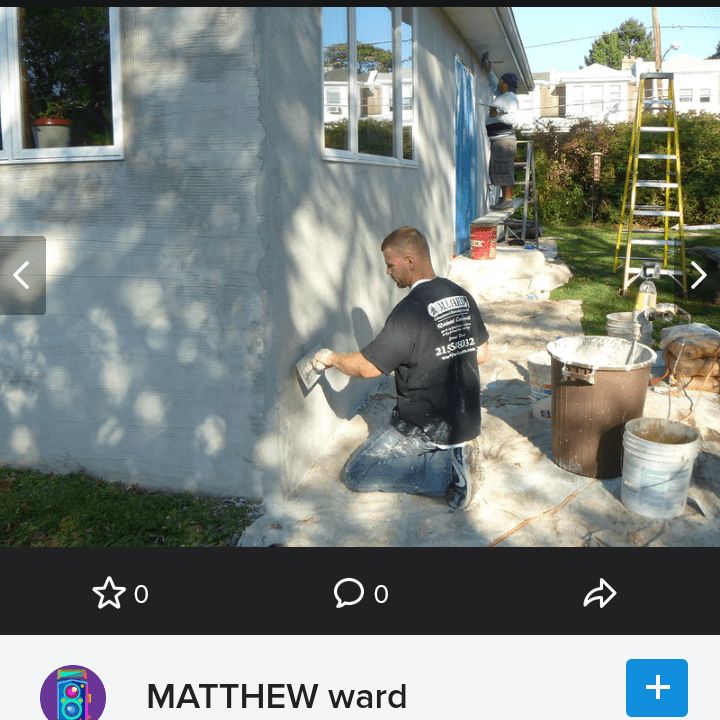Favorite this photo with the star
This screenshot has height=720, width=720.
click(108, 594)
